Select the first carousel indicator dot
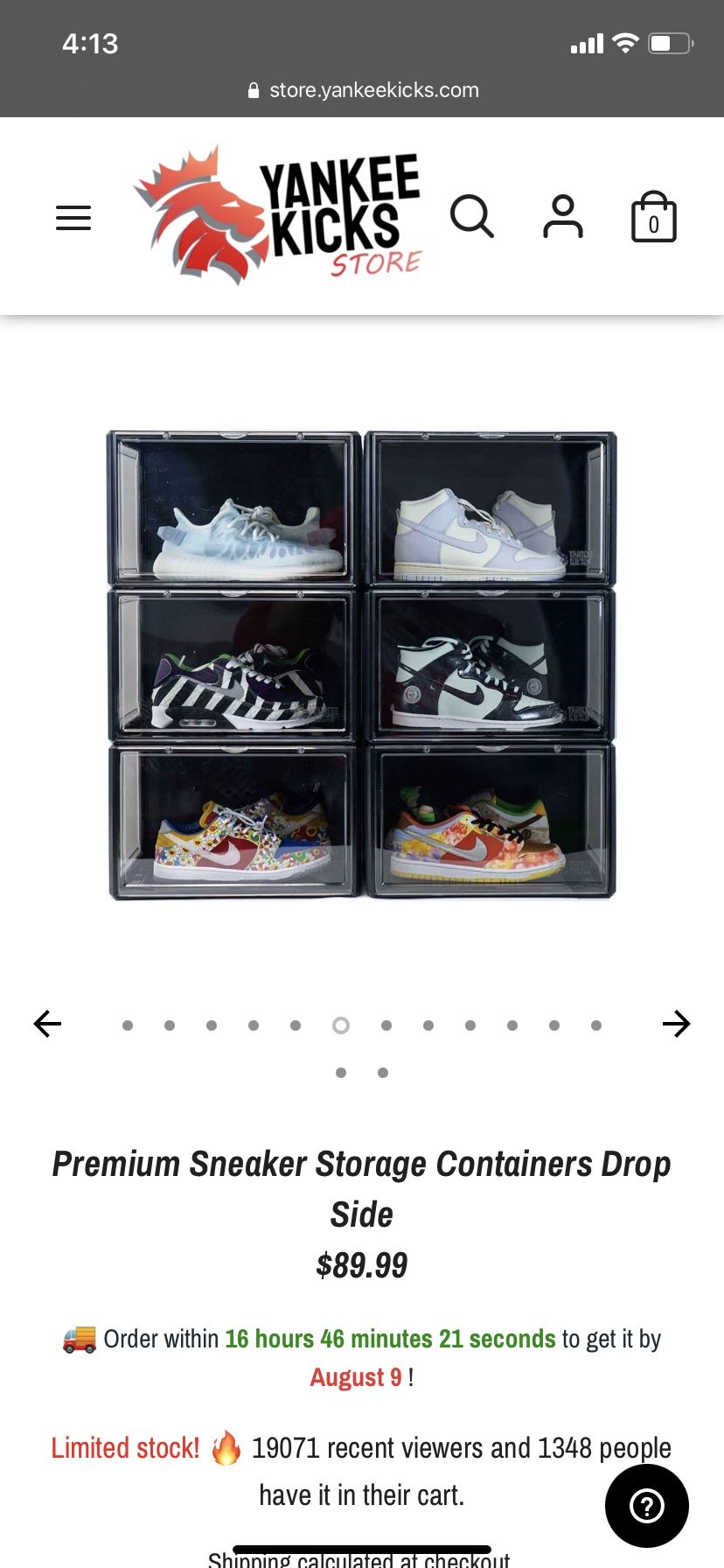Image resolution: width=724 pixels, height=1568 pixels. [x=126, y=1025]
